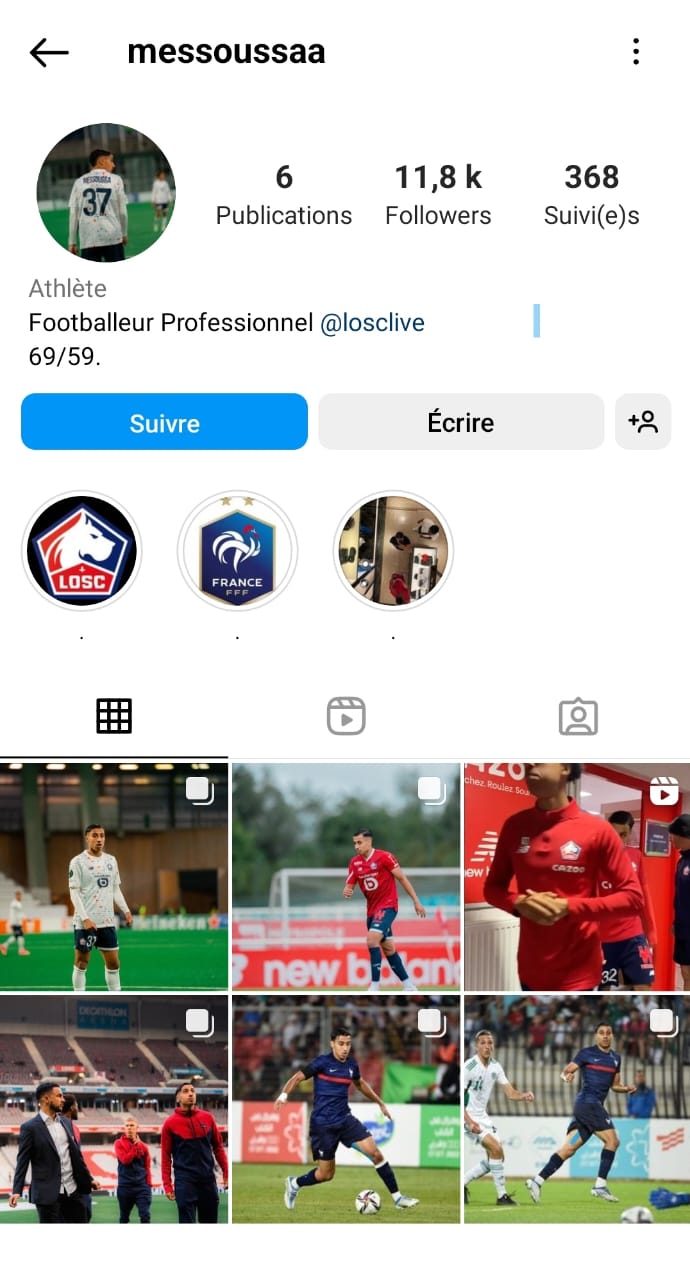Tap Écrire to message this account
The image size is (690, 1280).
(461, 422)
